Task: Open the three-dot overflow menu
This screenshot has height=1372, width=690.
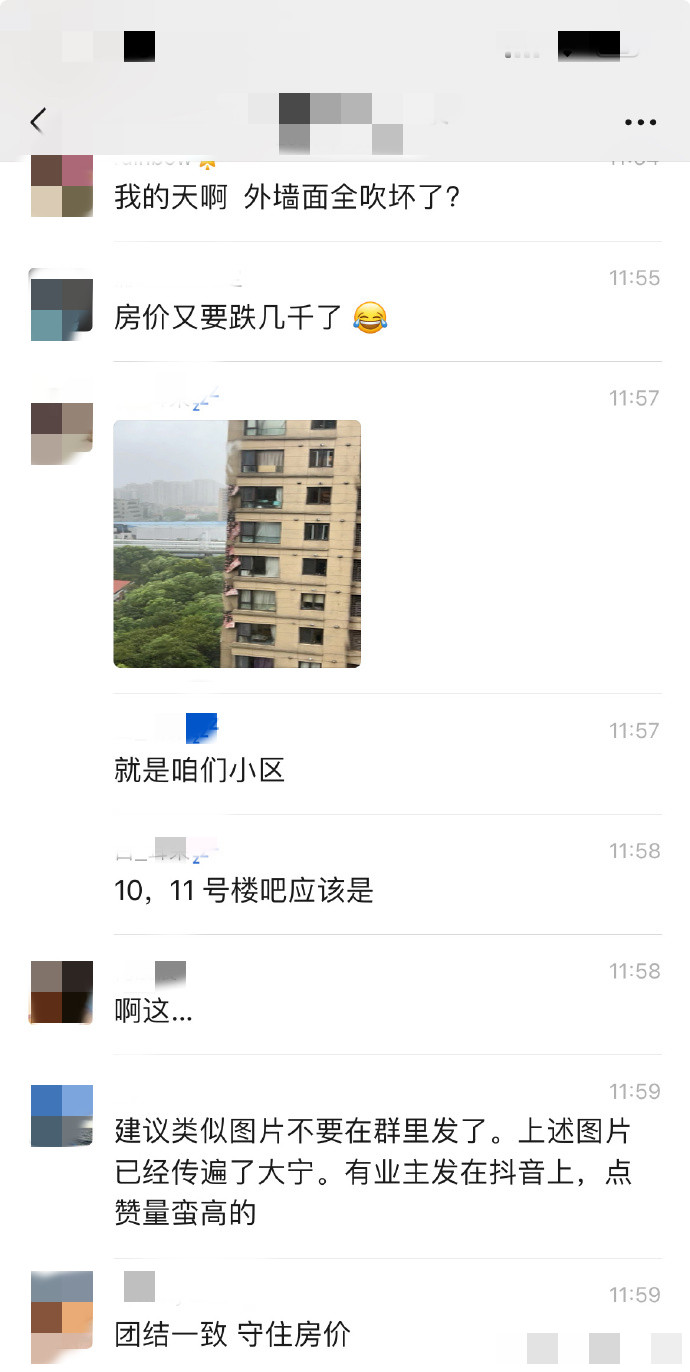Action: tap(640, 122)
